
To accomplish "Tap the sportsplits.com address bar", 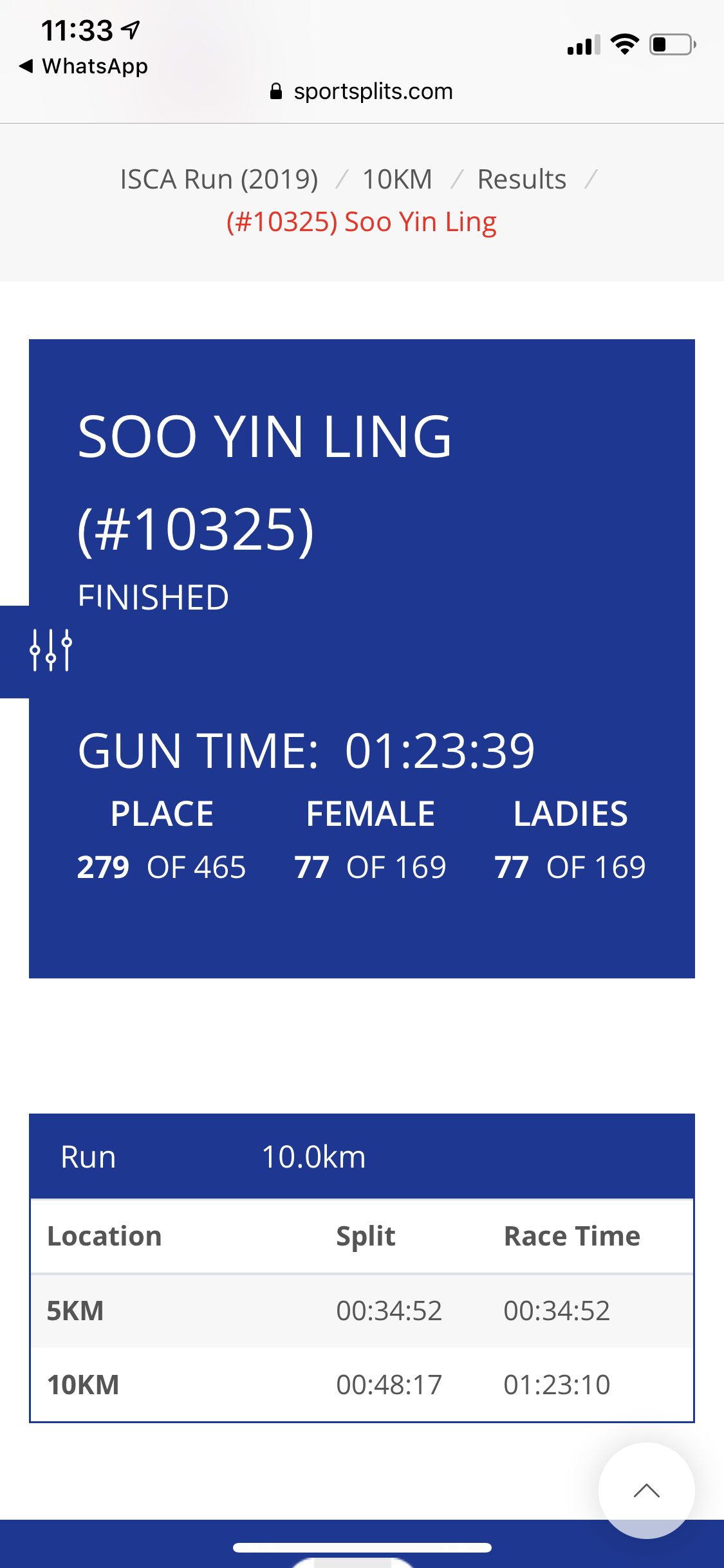I will point(362,91).
